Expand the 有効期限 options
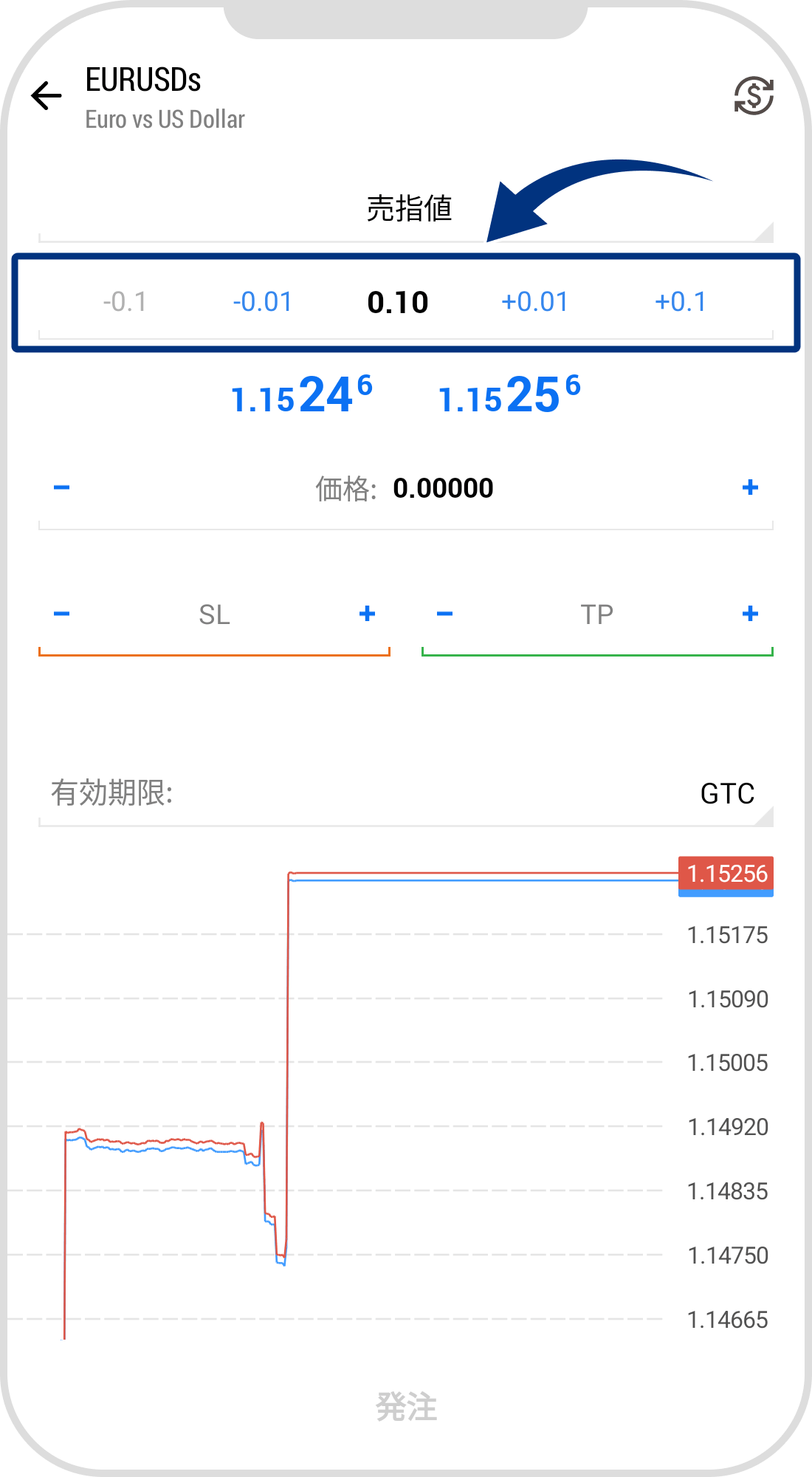Viewport: 812px width, 1477px height. click(406, 794)
